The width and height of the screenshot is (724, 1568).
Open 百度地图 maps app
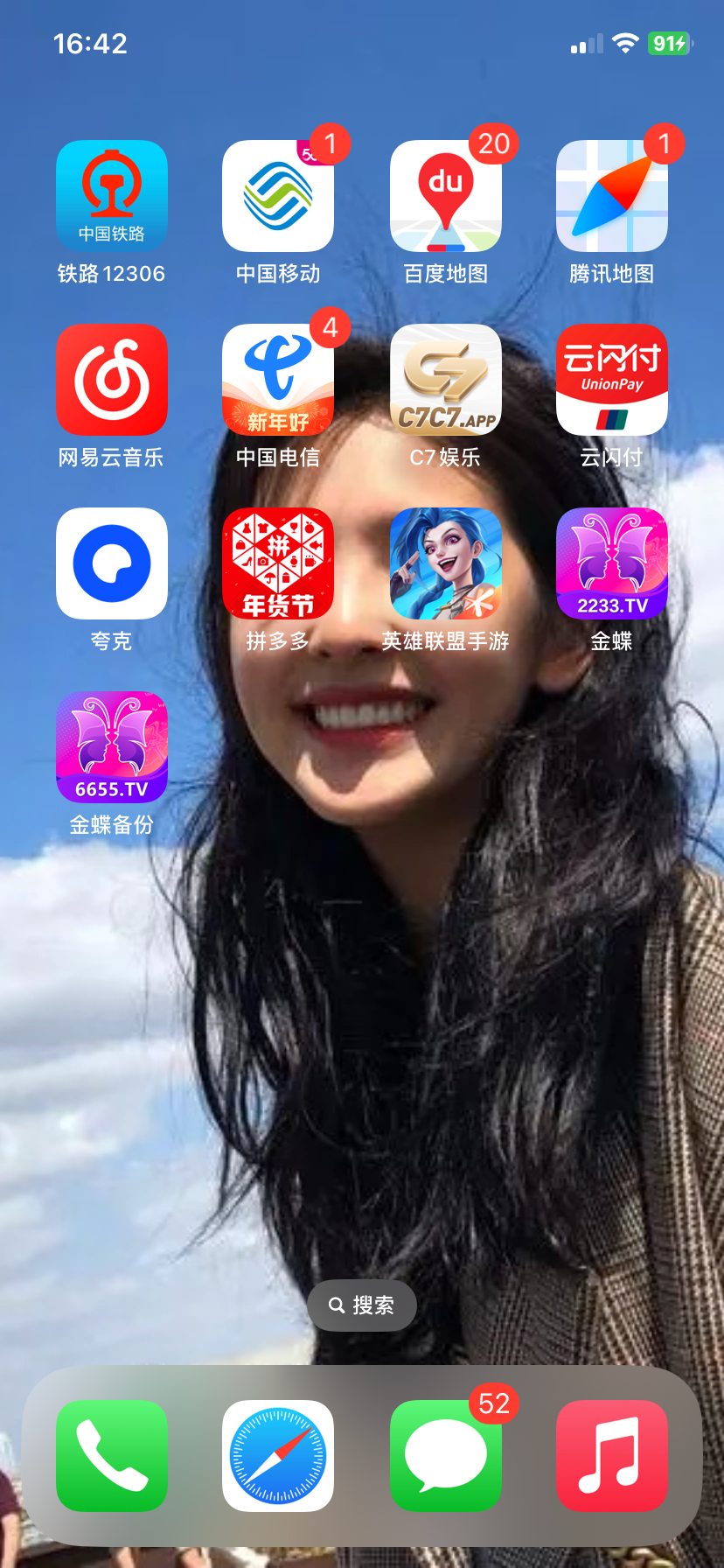[445, 196]
